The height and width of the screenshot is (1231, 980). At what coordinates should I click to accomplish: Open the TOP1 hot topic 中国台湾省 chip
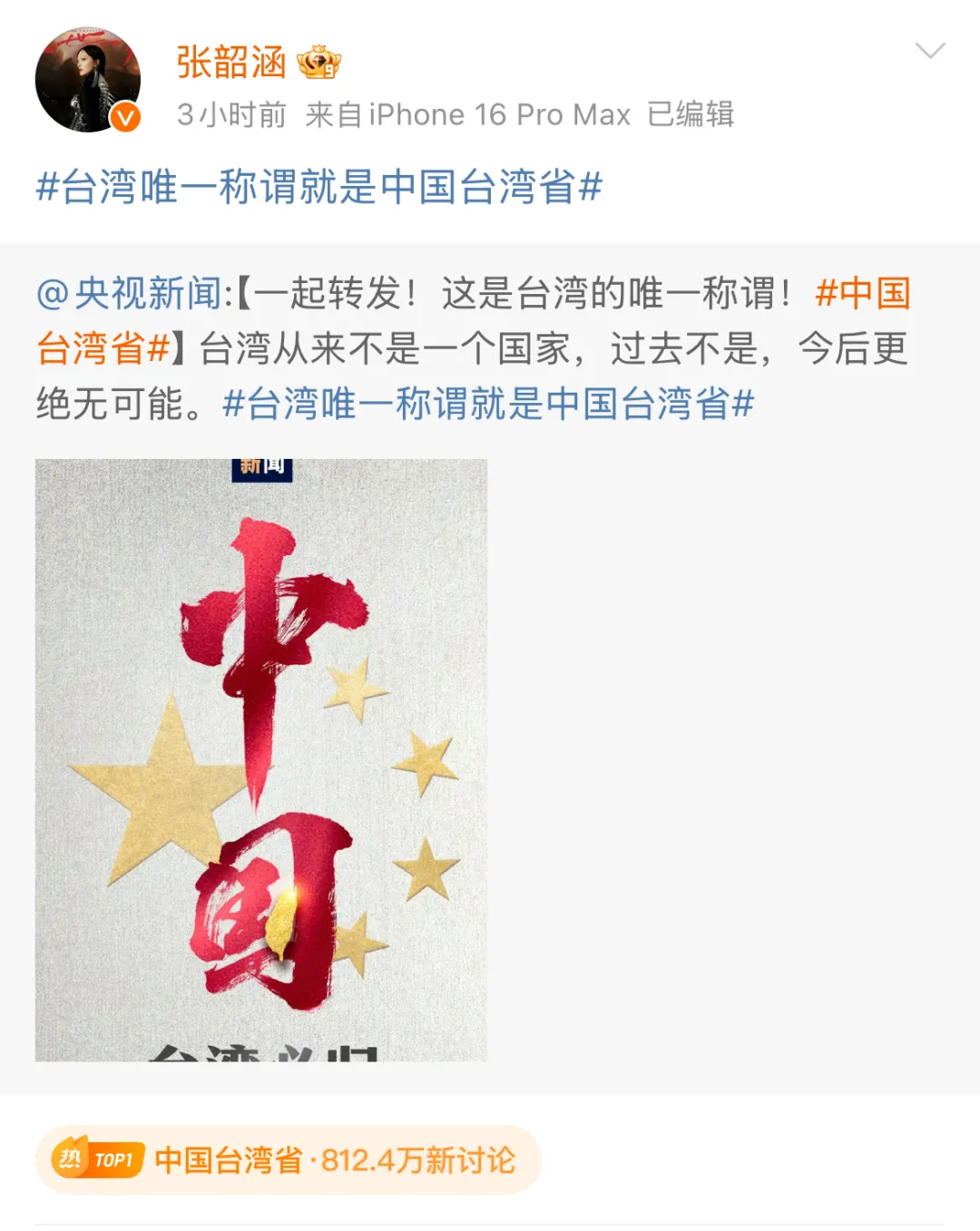pos(288,1159)
